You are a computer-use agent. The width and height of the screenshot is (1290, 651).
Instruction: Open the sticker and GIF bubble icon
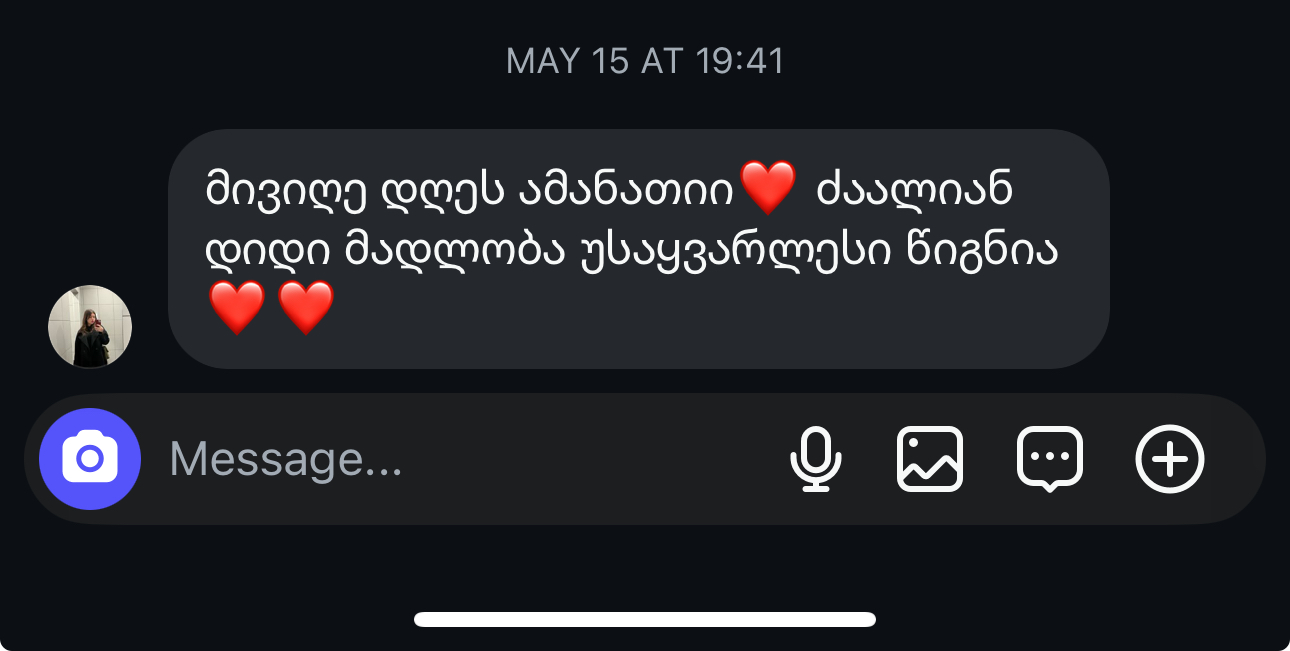tap(1049, 459)
